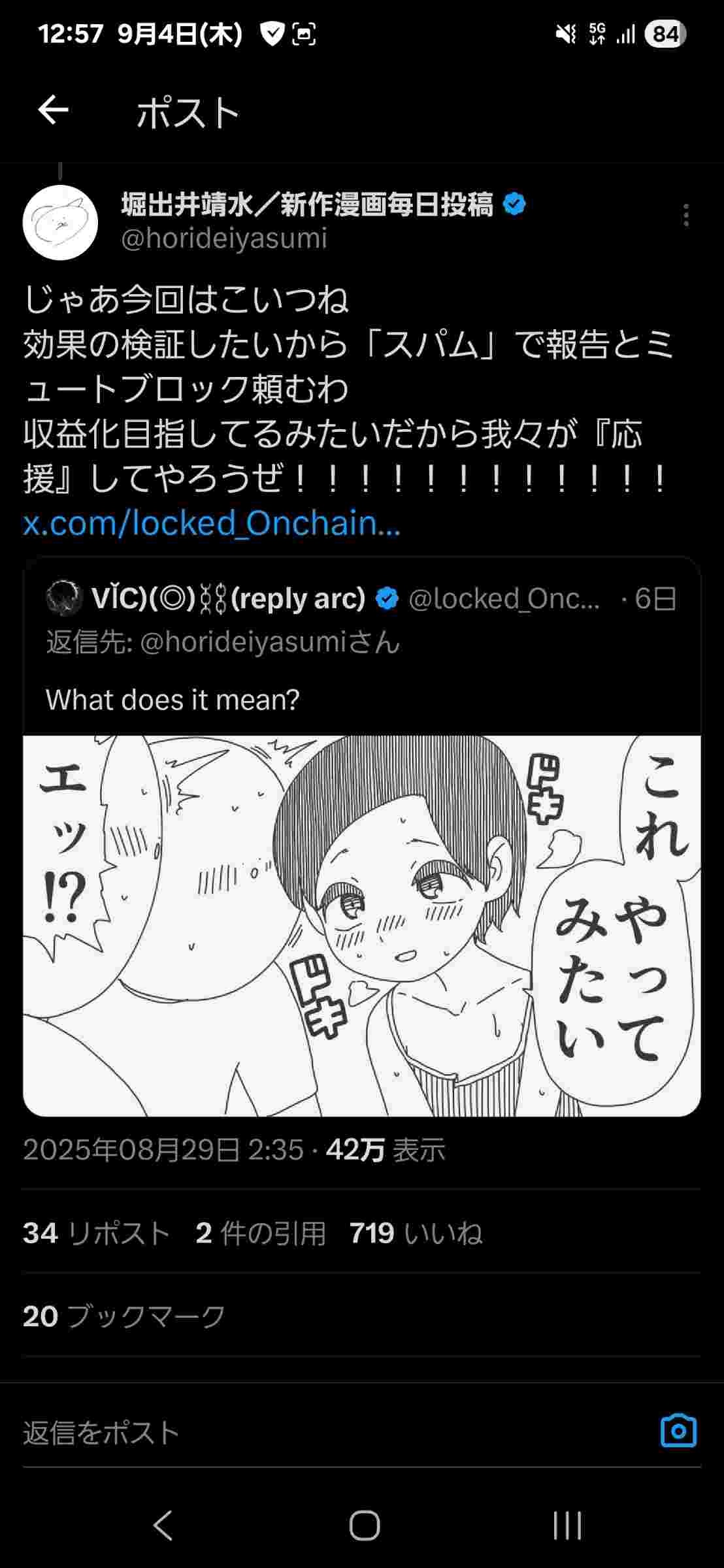This screenshot has height=1568, width=724.
Task: Attach a photo with the camera icon
Action: click(x=678, y=1431)
